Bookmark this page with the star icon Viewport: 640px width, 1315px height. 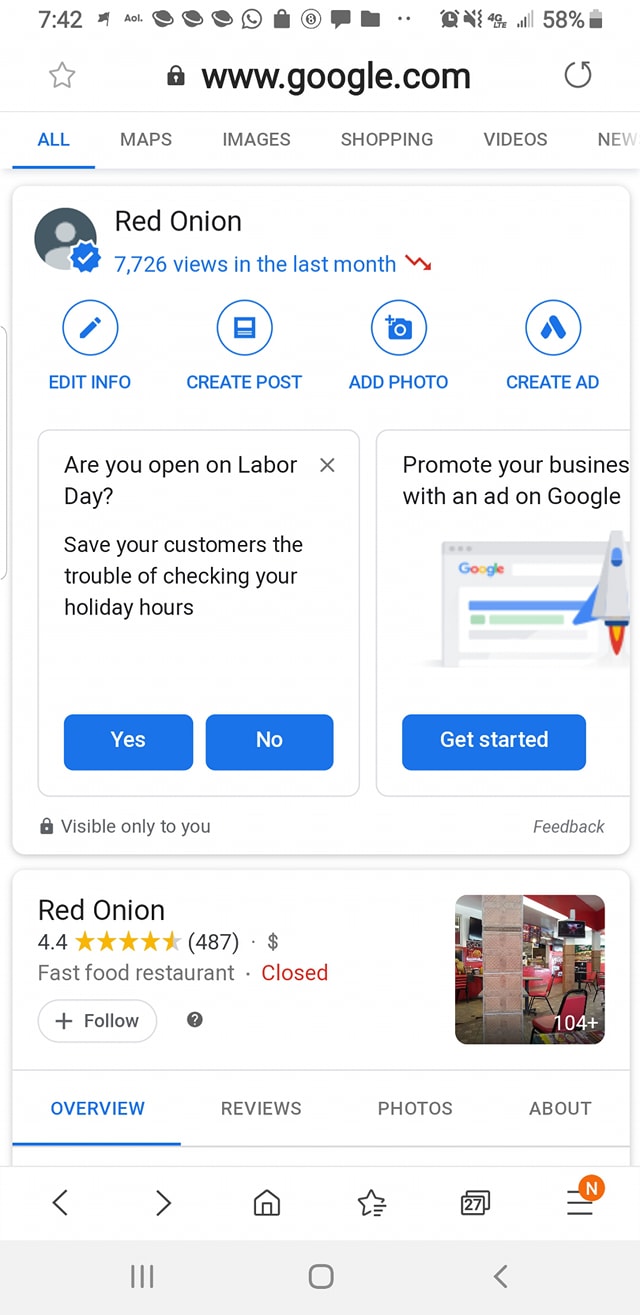[62, 76]
